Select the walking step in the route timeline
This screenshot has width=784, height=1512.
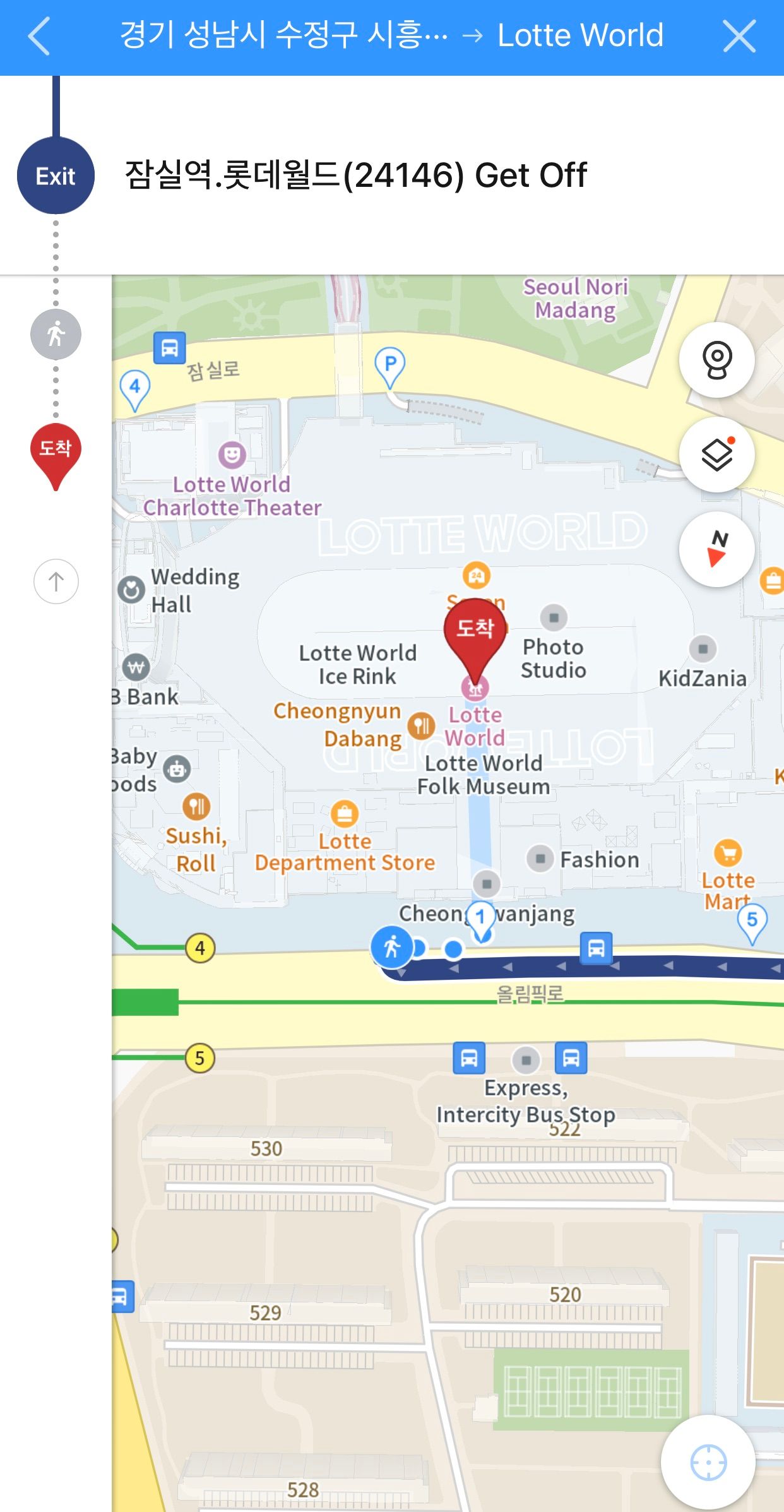coord(56,334)
